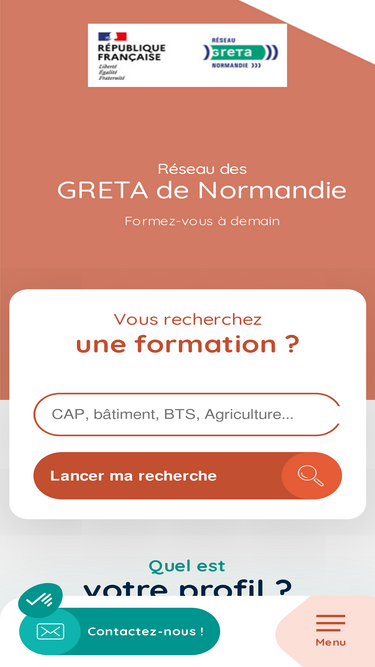Viewport: 375px width, 667px height.
Task: Tap the teal checkmark badge icon
Action: [40, 600]
